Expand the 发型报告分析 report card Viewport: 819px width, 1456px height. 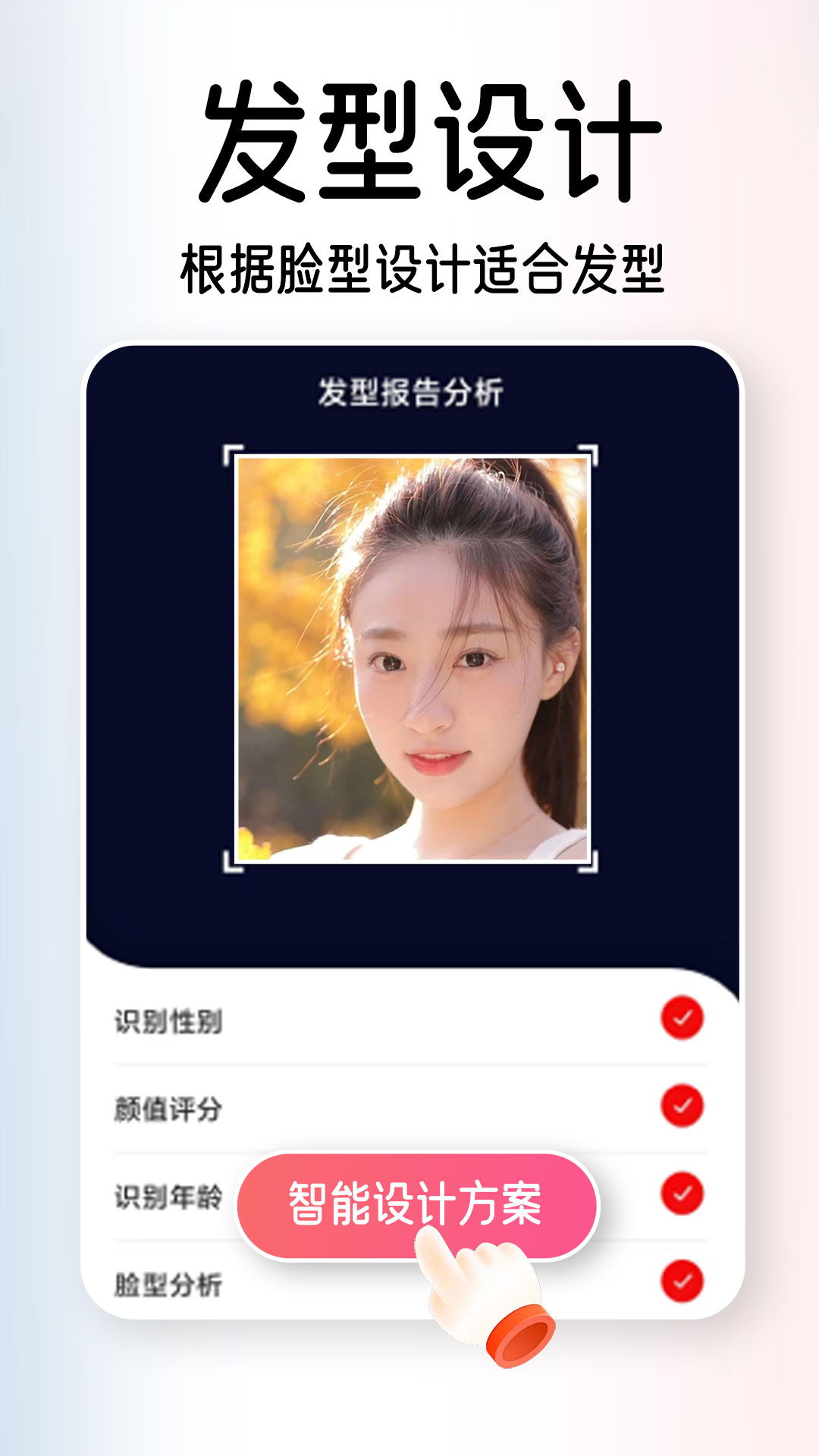409,388
